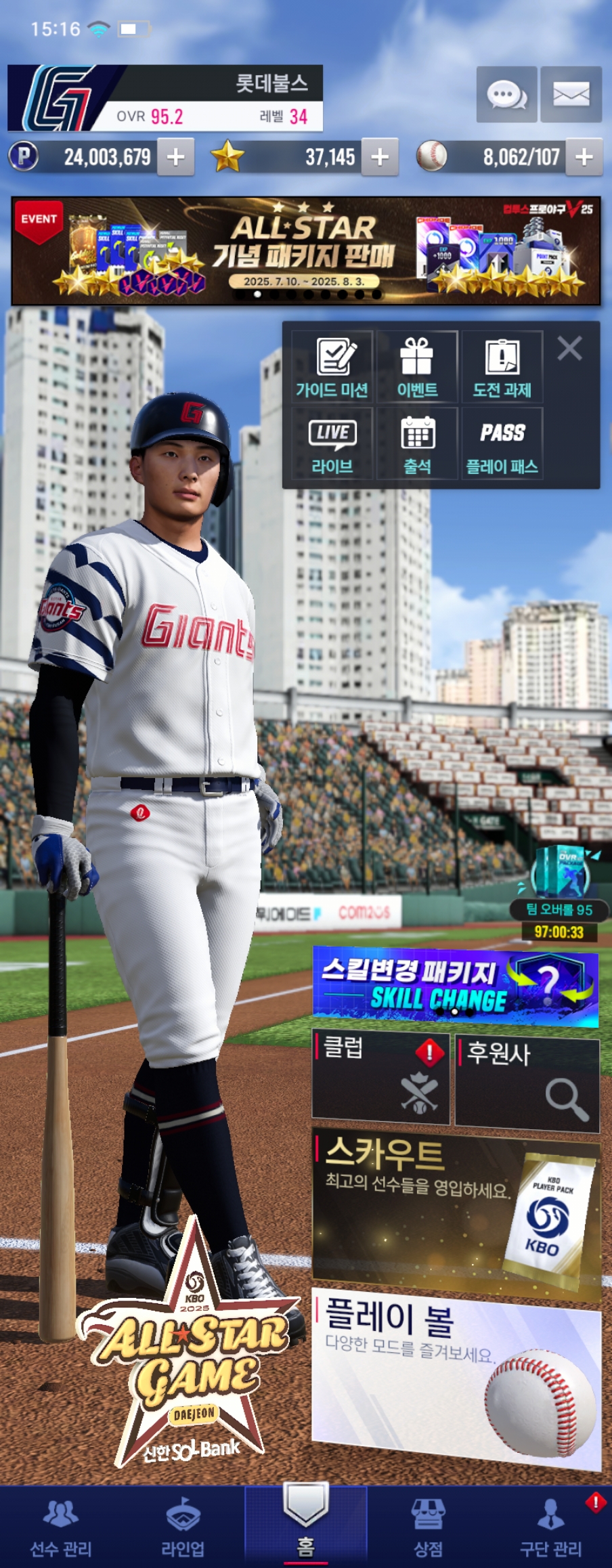Open 출석 attendance calendar
Viewport: 612px width, 1568px height.
coord(417,444)
